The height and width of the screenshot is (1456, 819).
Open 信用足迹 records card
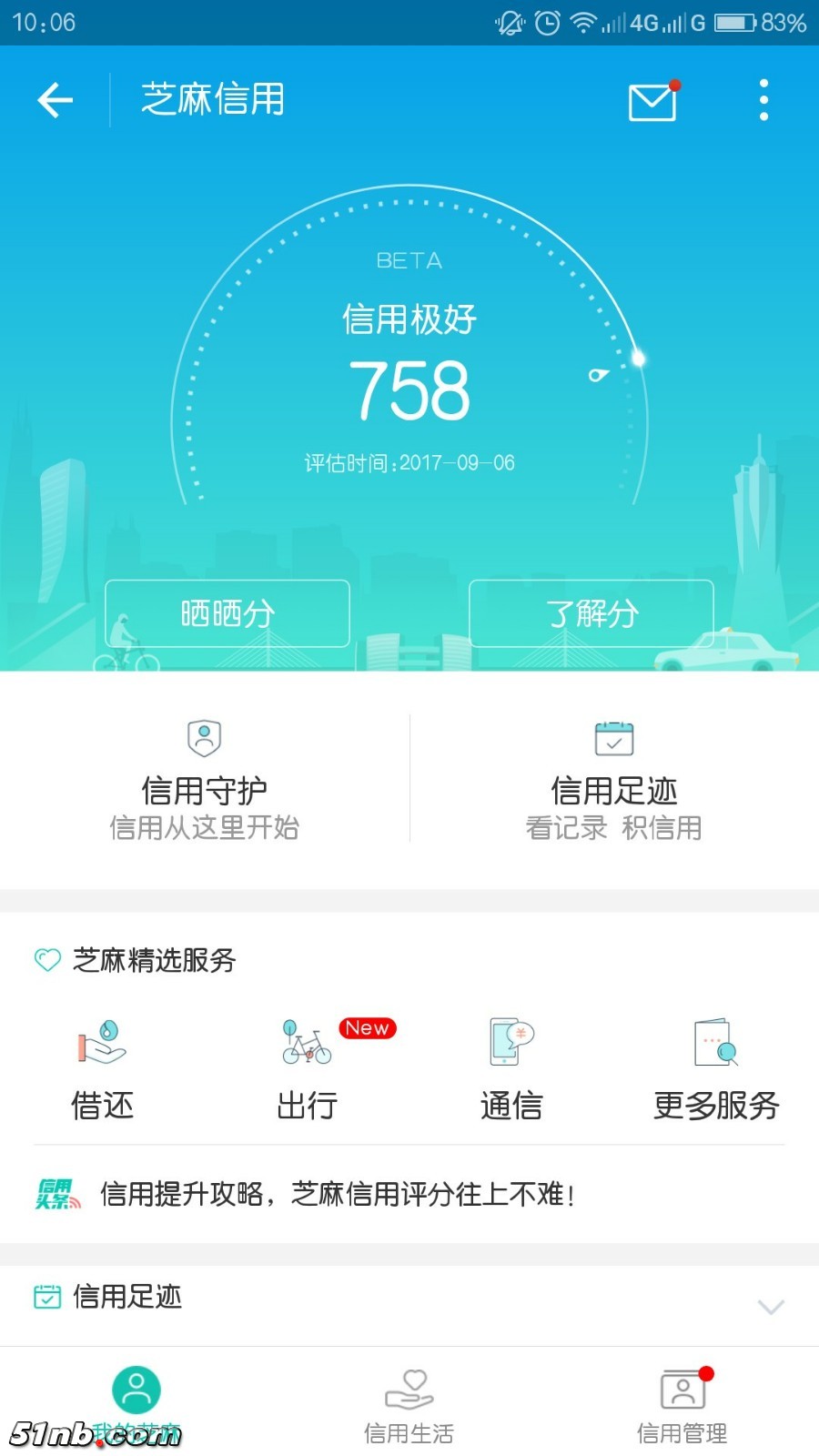tap(614, 780)
